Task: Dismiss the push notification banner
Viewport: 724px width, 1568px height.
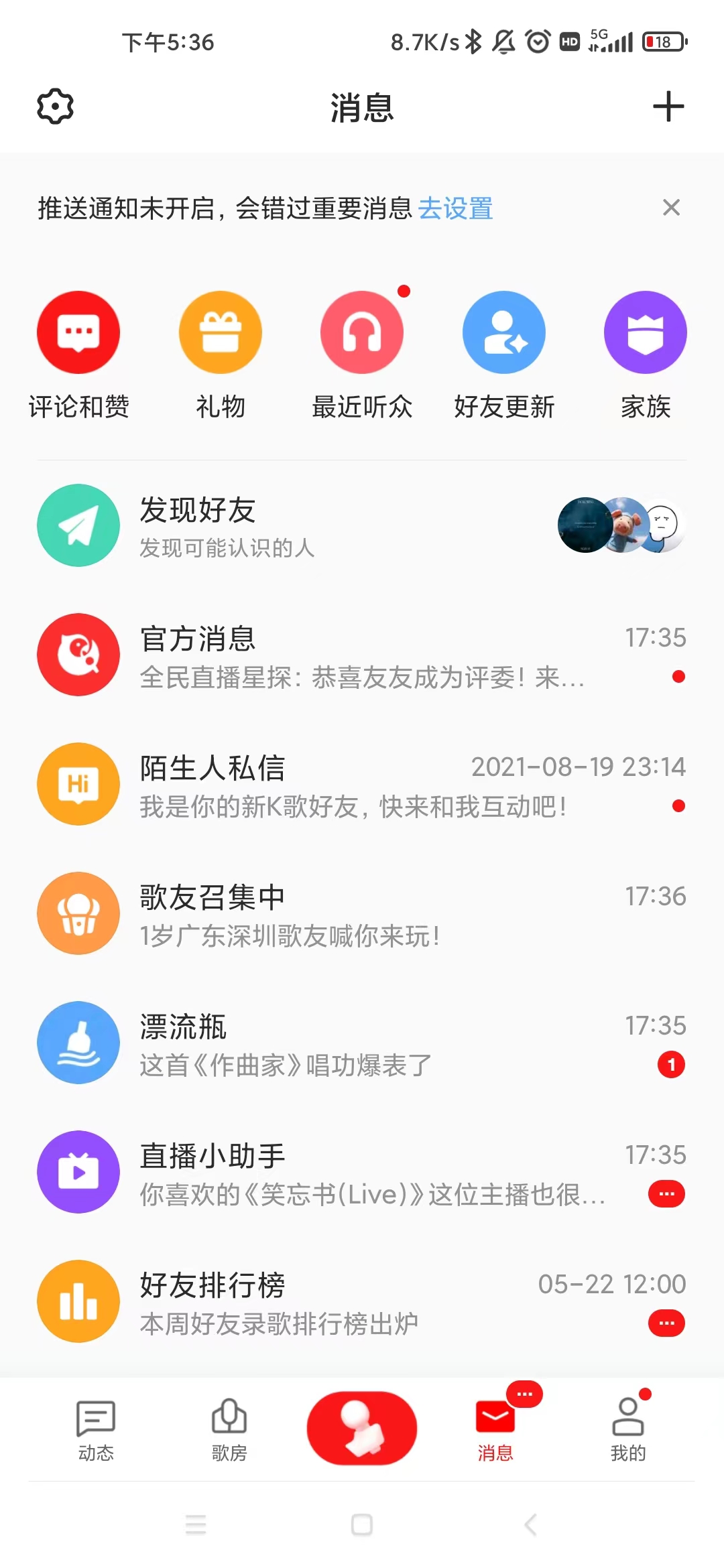Action: click(x=671, y=208)
